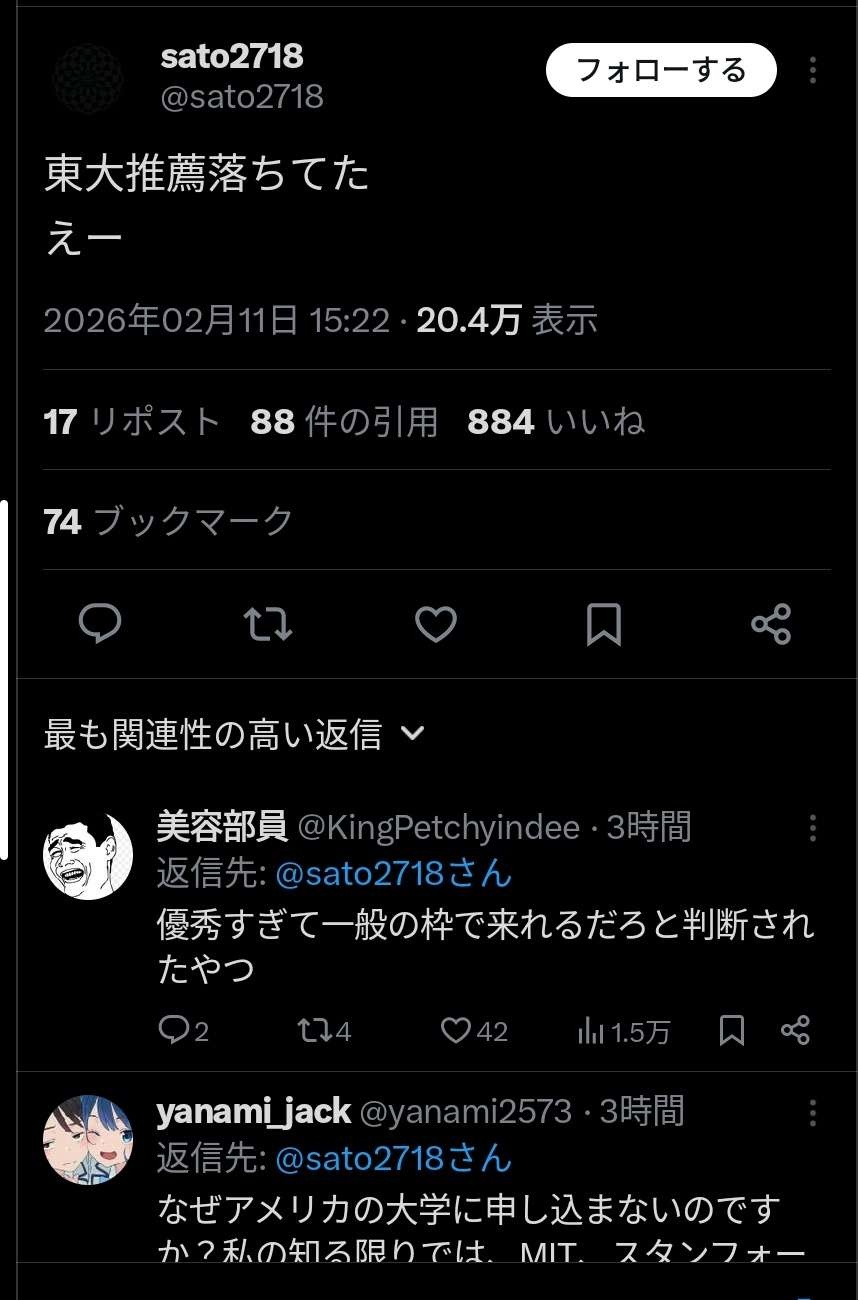The width and height of the screenshot is (858, 1300).
Task: Repost 美容部員's reply
Action: coord(314,1031)
